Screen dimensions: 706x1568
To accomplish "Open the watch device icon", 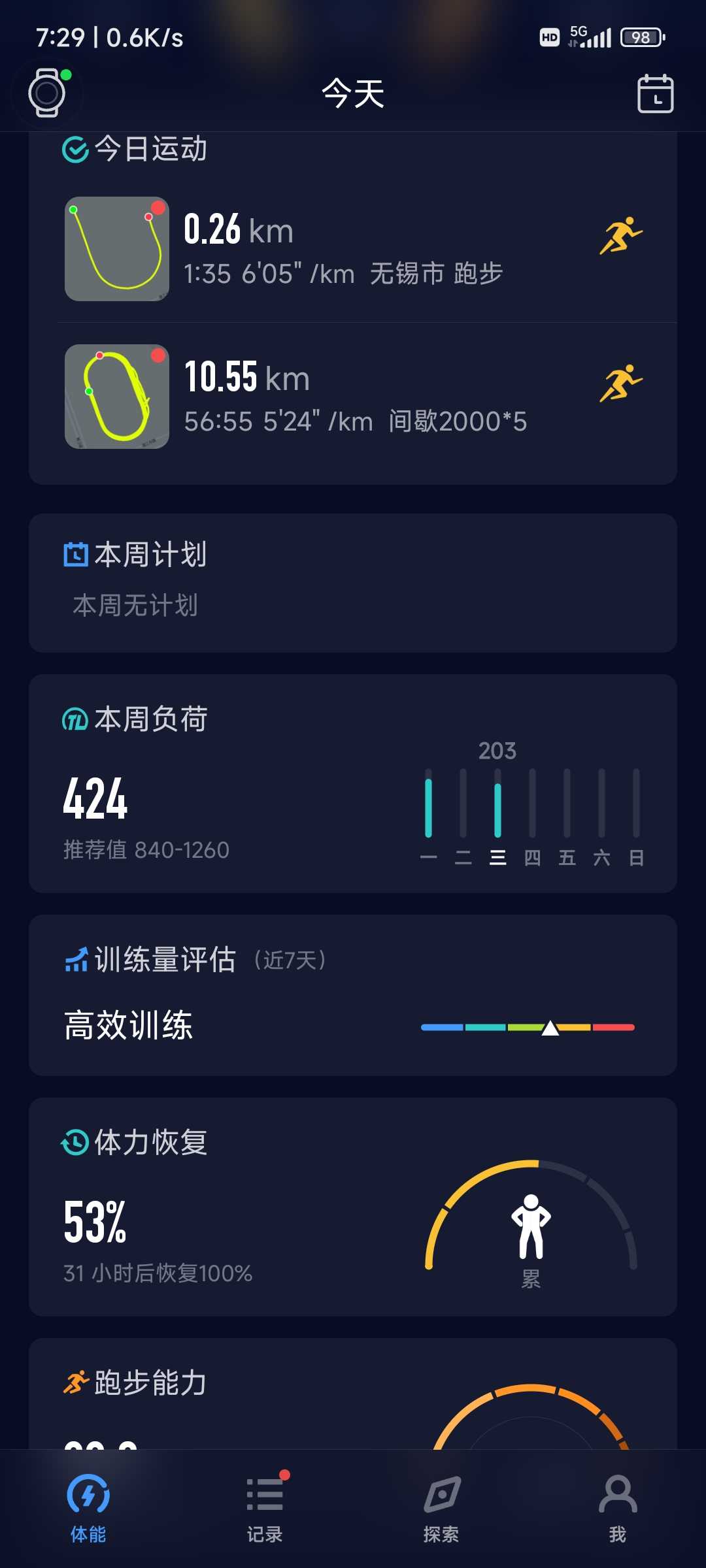I will coord(47,93).
